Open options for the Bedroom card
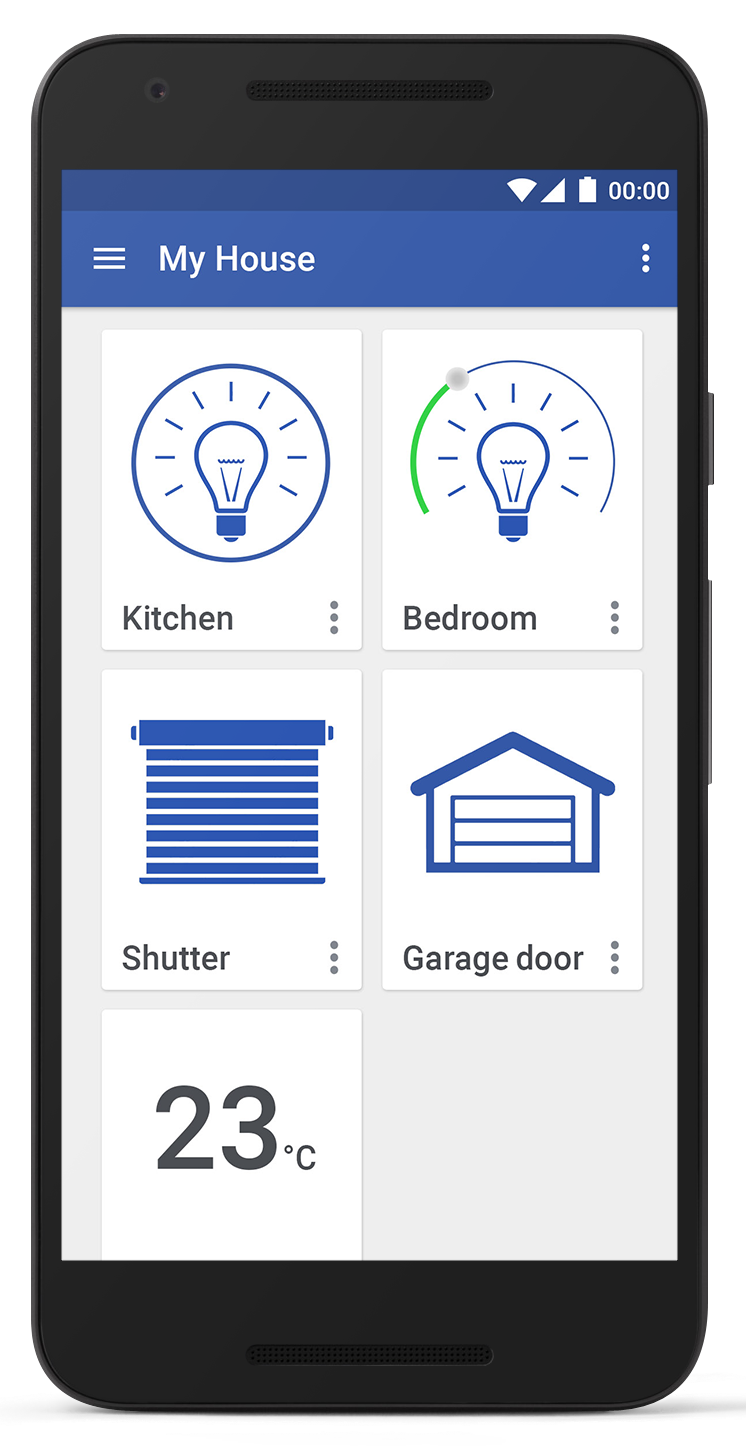 tap(614, 618)
